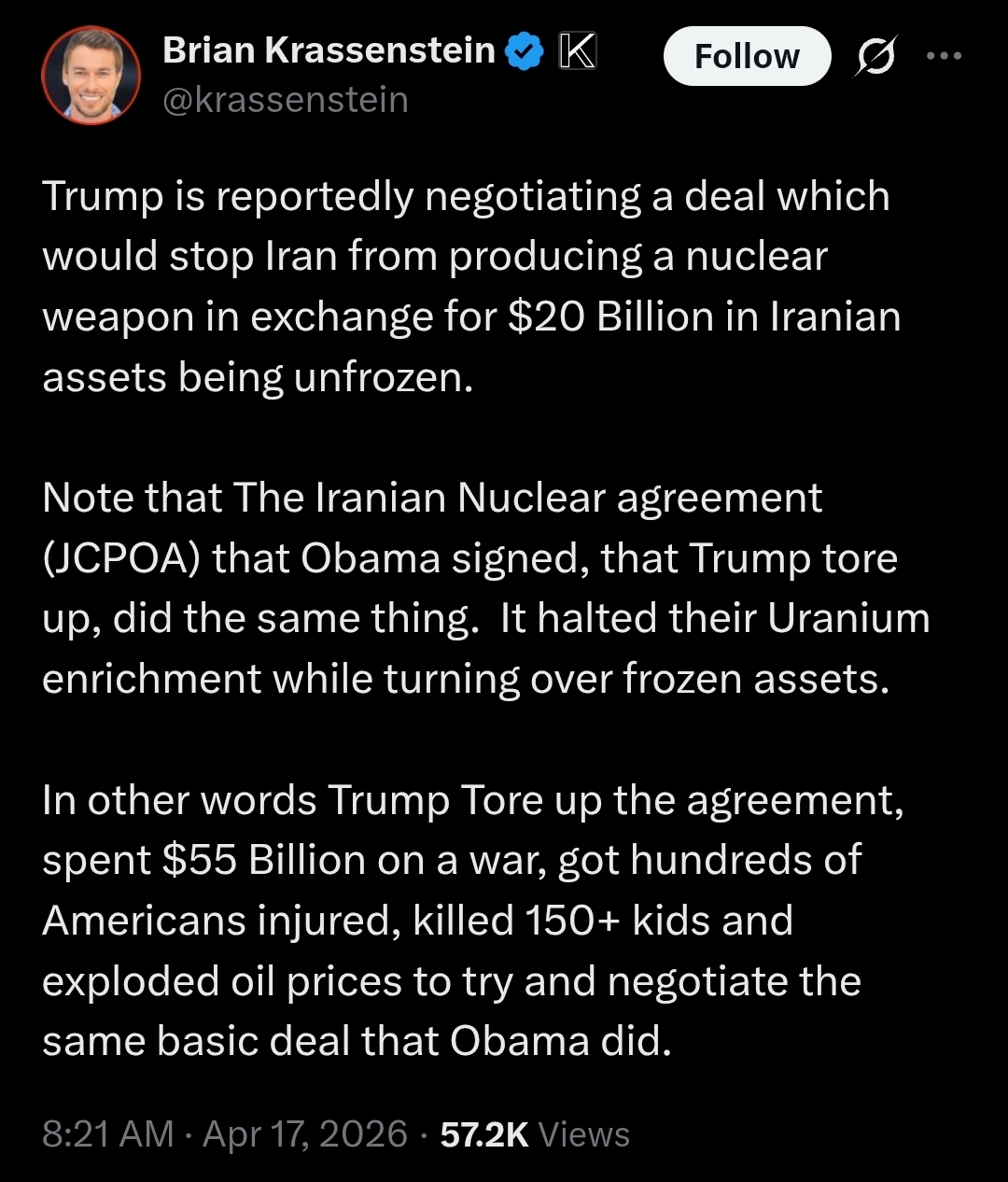Open the K affiliation badge
1008x1182 pixels.
pos(577,50)
